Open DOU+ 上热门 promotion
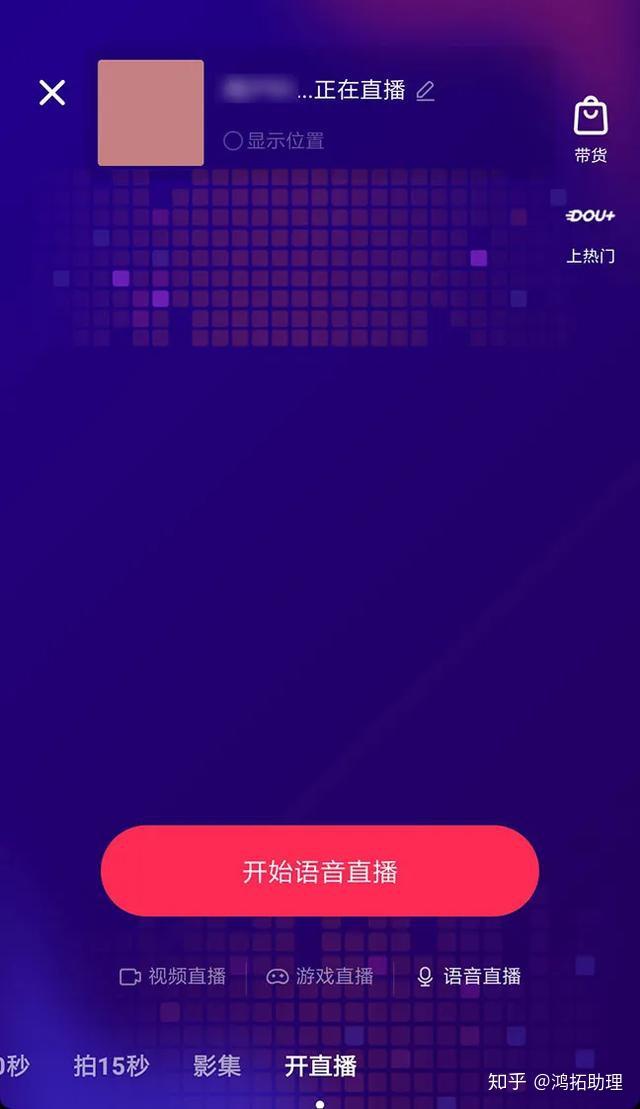The image size is (640, 1109). (590, 235)
